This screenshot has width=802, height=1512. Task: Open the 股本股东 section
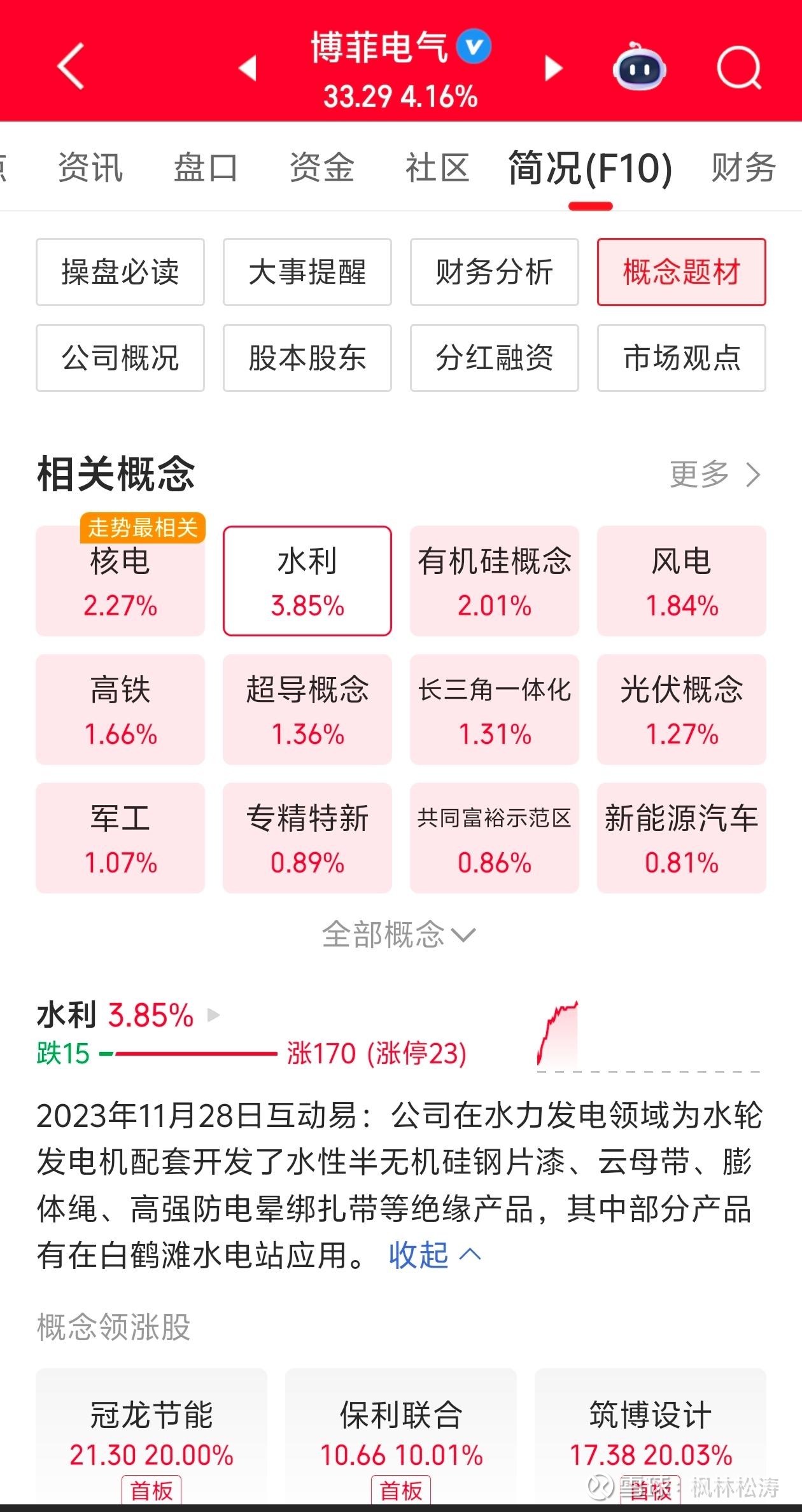pos(307,358)
